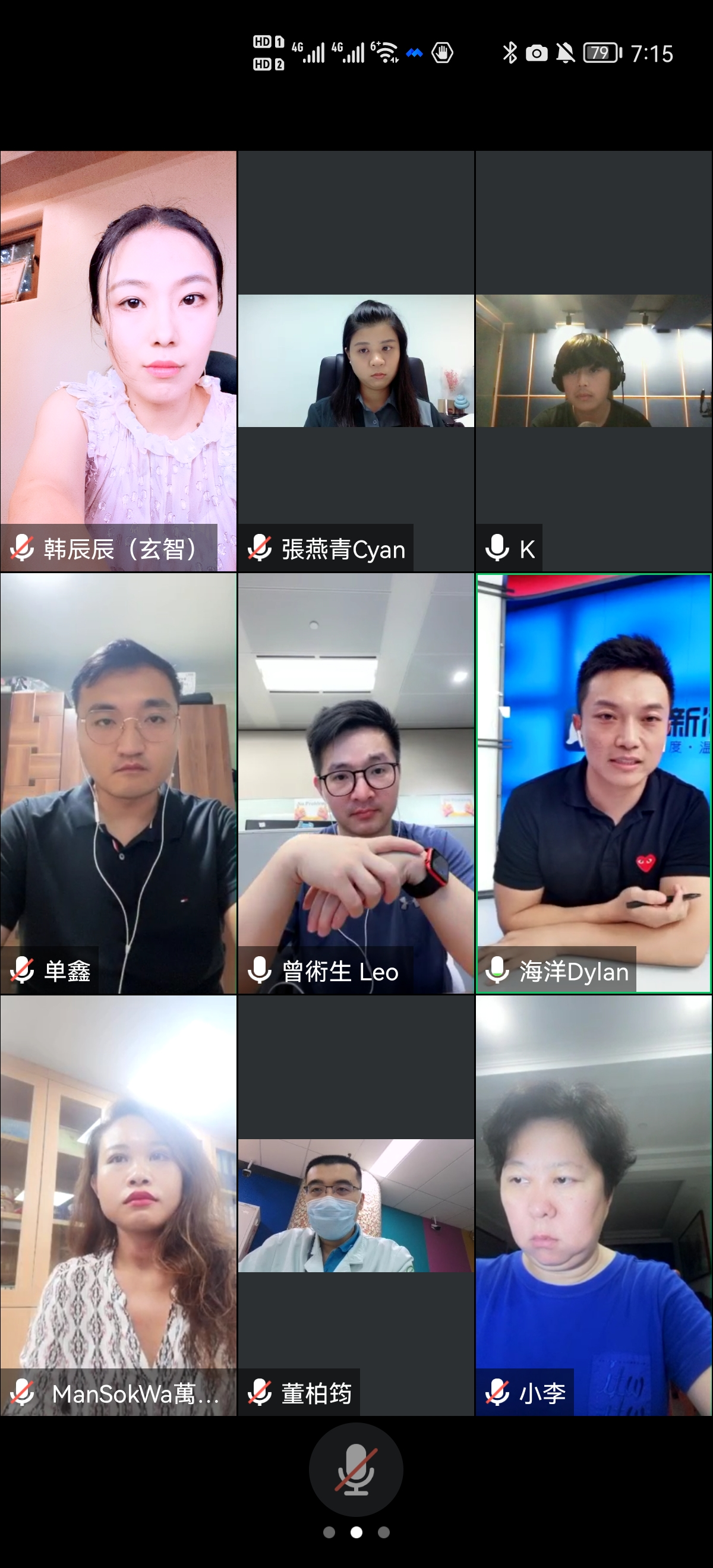The image size is (713, 1568).
Task: Tap participant K's video tile
Action: point(594,361)
